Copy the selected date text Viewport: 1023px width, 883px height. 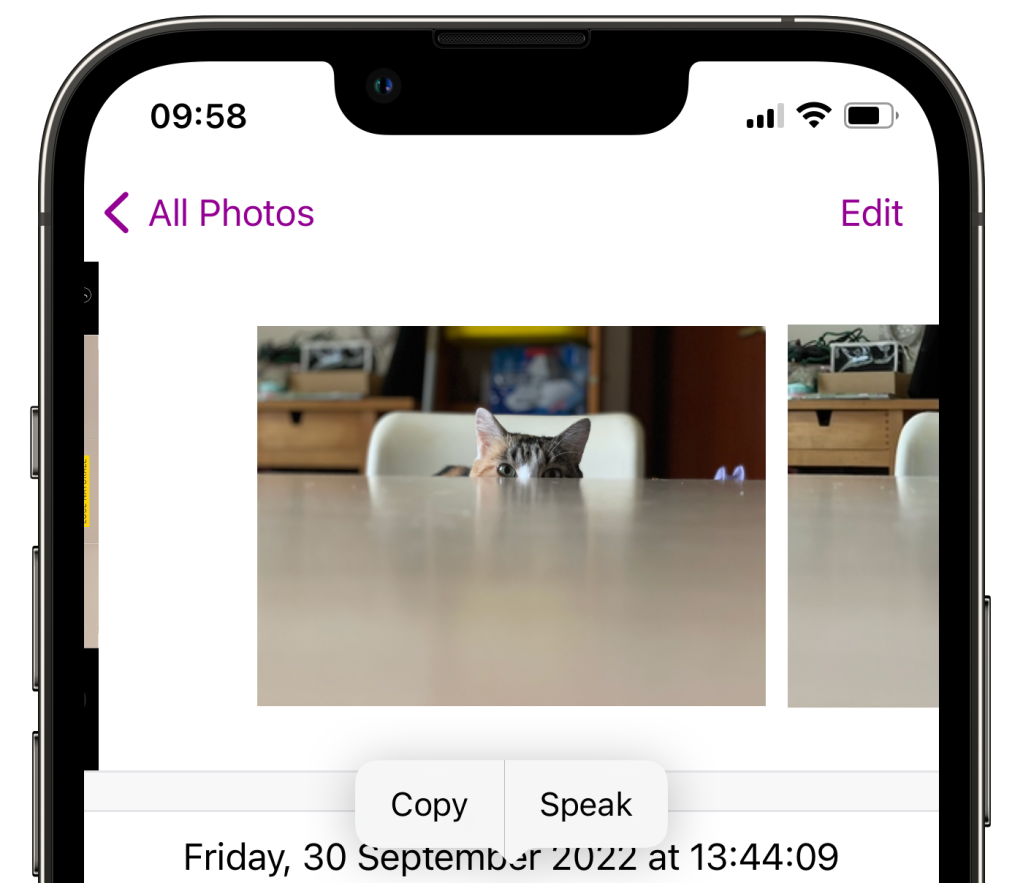tap(429, 805)
